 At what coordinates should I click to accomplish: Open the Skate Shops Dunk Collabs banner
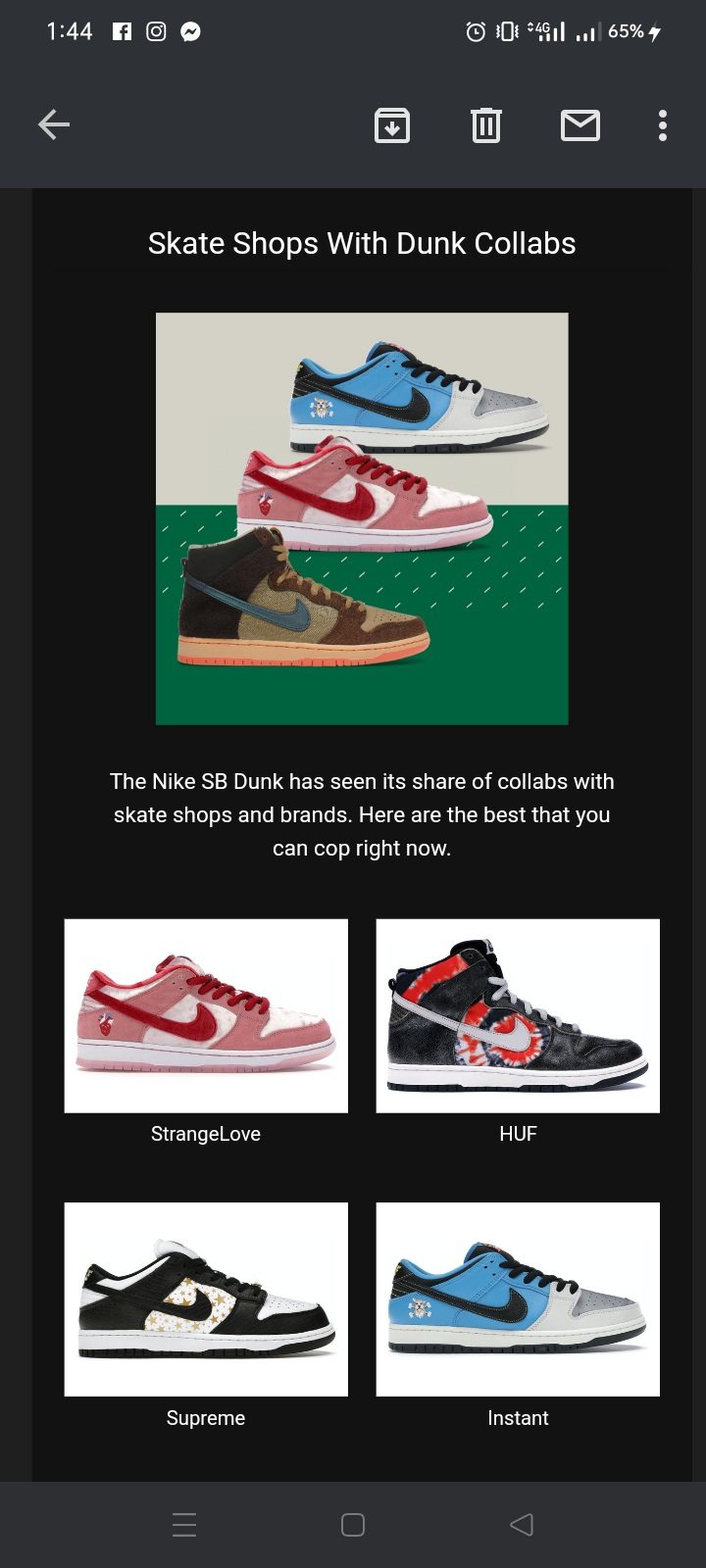(x=362, y=518)
